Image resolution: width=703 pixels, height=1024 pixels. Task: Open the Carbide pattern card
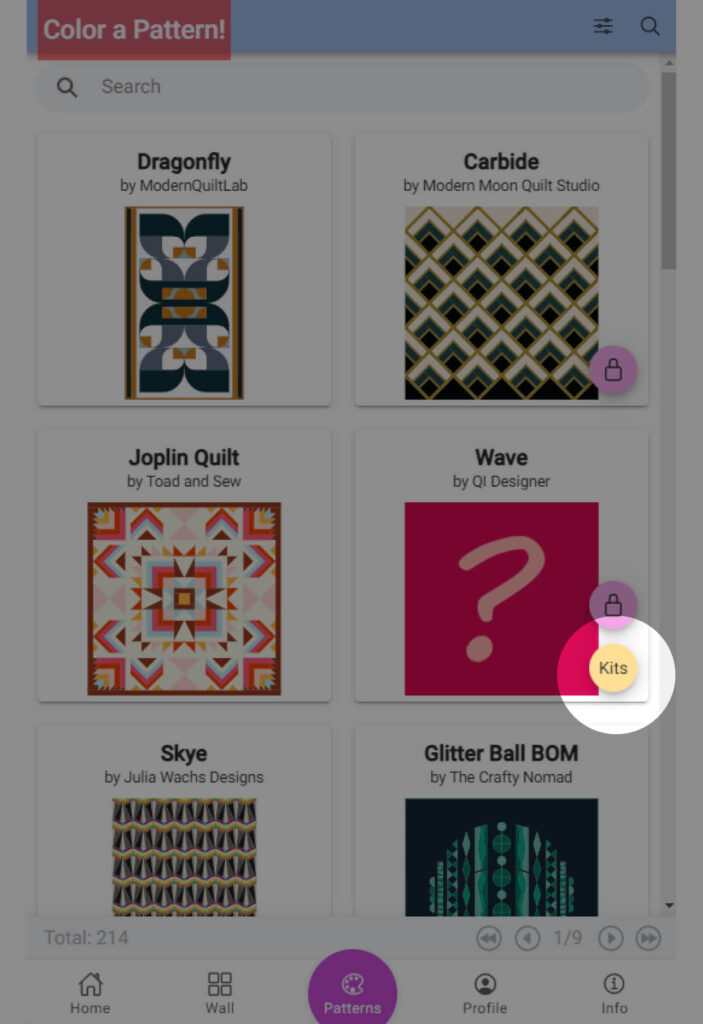pos(500,301)
